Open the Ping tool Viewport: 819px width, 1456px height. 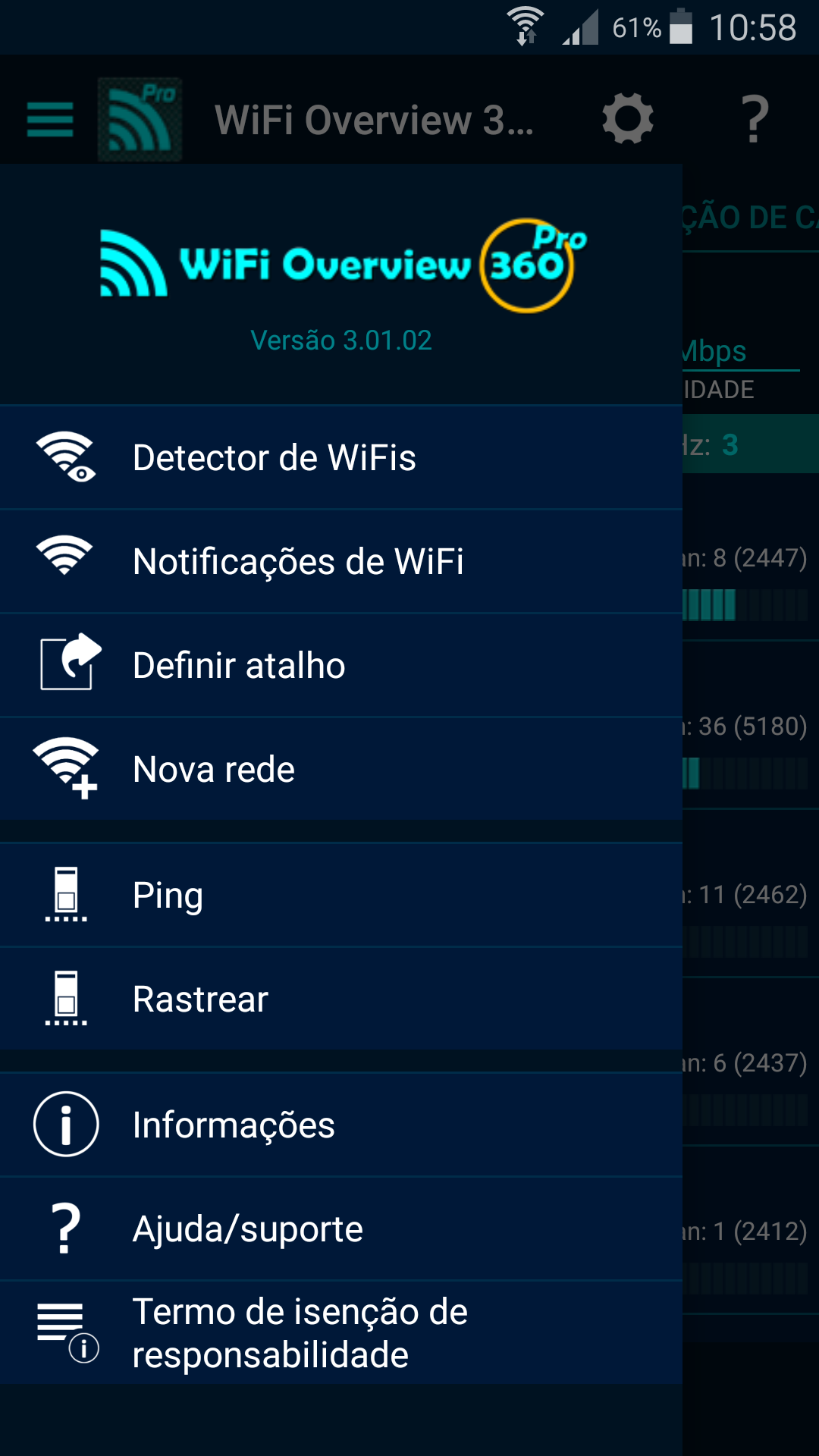pyautogui.click(x=341, y=896)
